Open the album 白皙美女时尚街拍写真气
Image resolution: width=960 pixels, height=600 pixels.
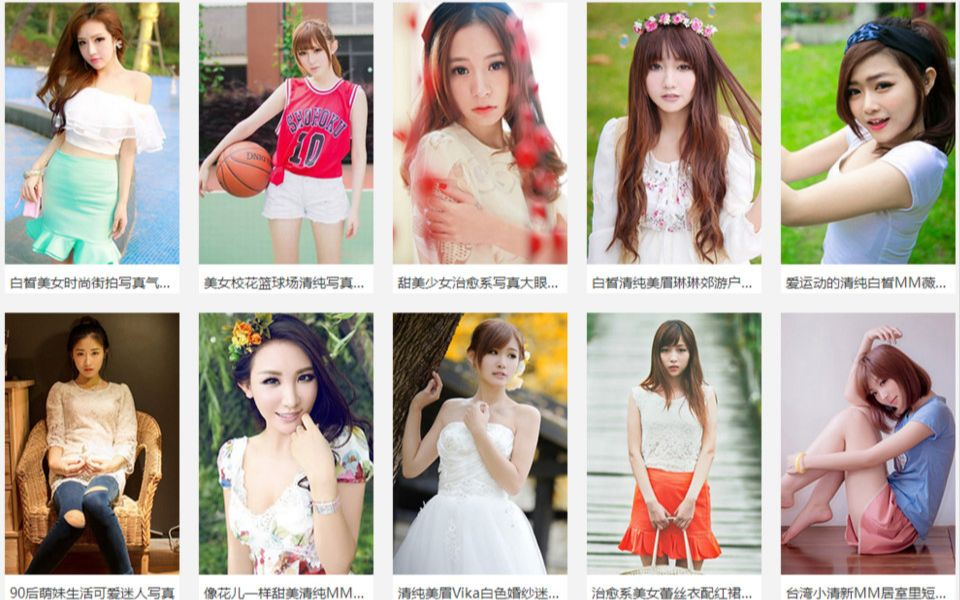(x=92, y=134)
